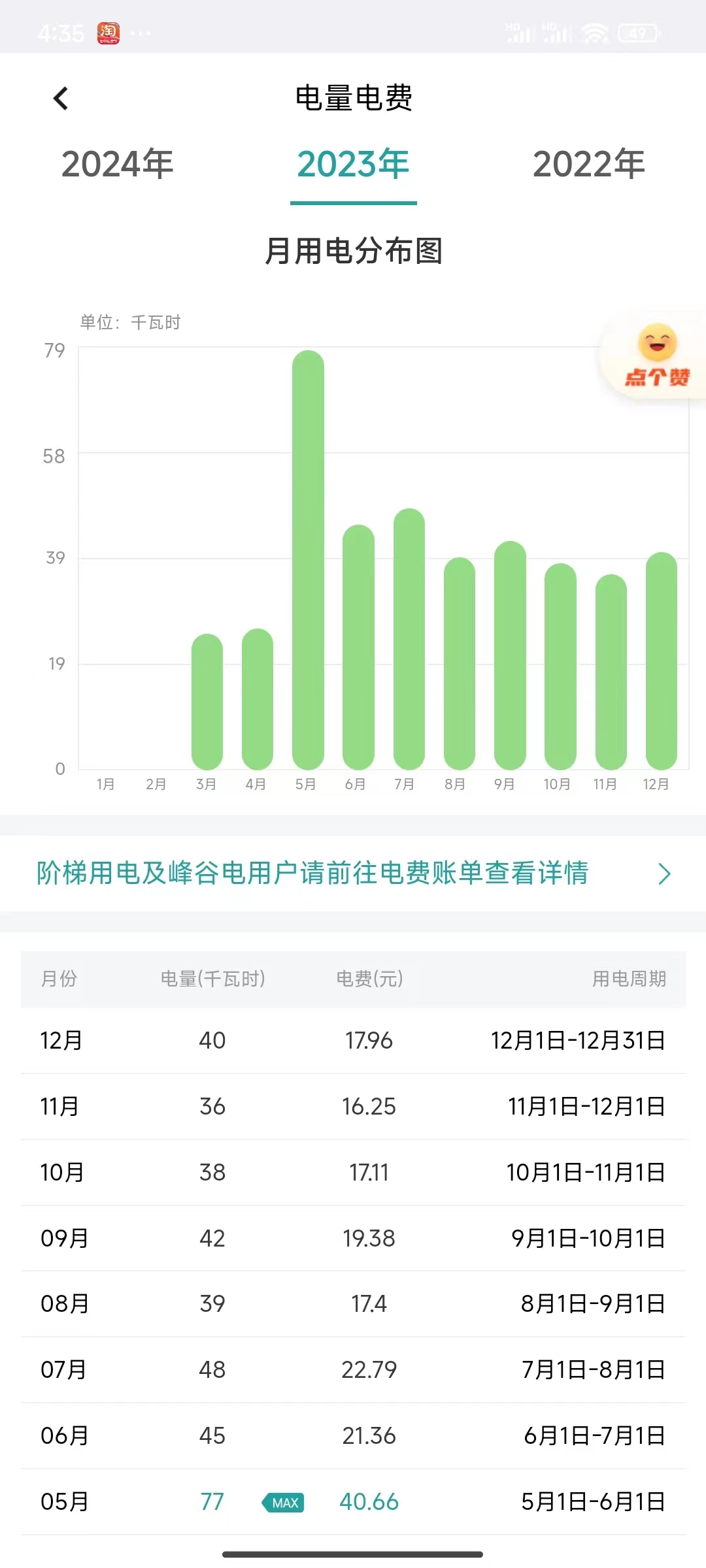This screenshot has width=706, height=1568.
Task: Select the 2023年 tab
Action: (354, 163)
